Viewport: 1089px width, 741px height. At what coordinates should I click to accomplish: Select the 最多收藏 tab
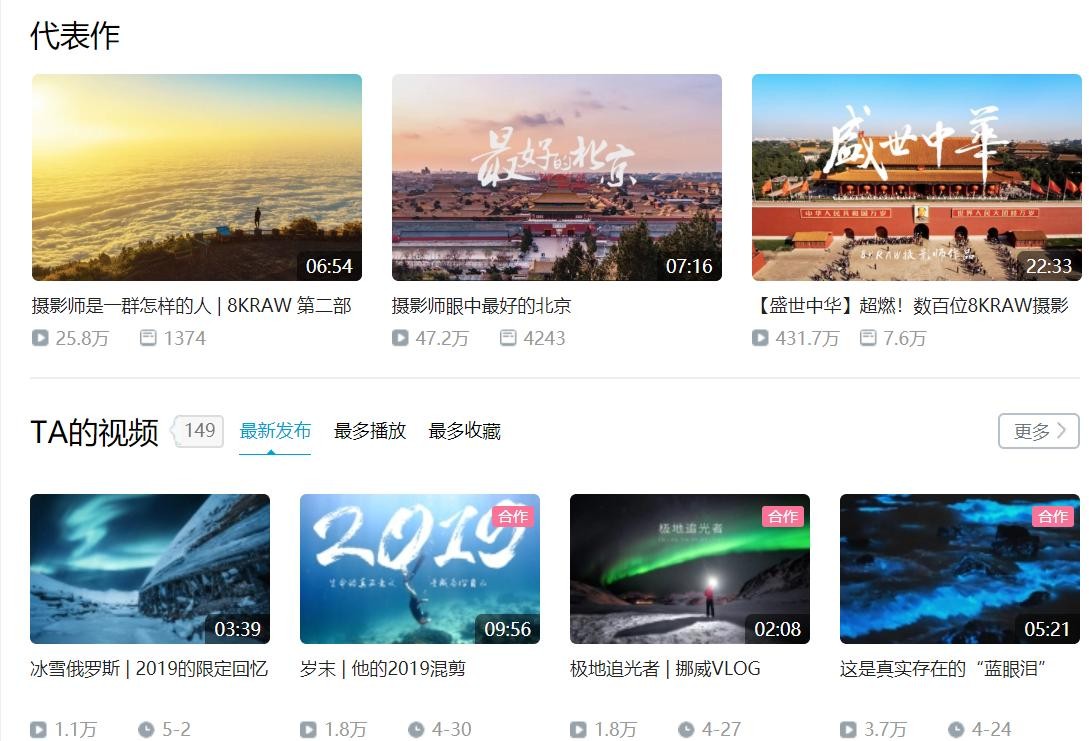[464, 431]
